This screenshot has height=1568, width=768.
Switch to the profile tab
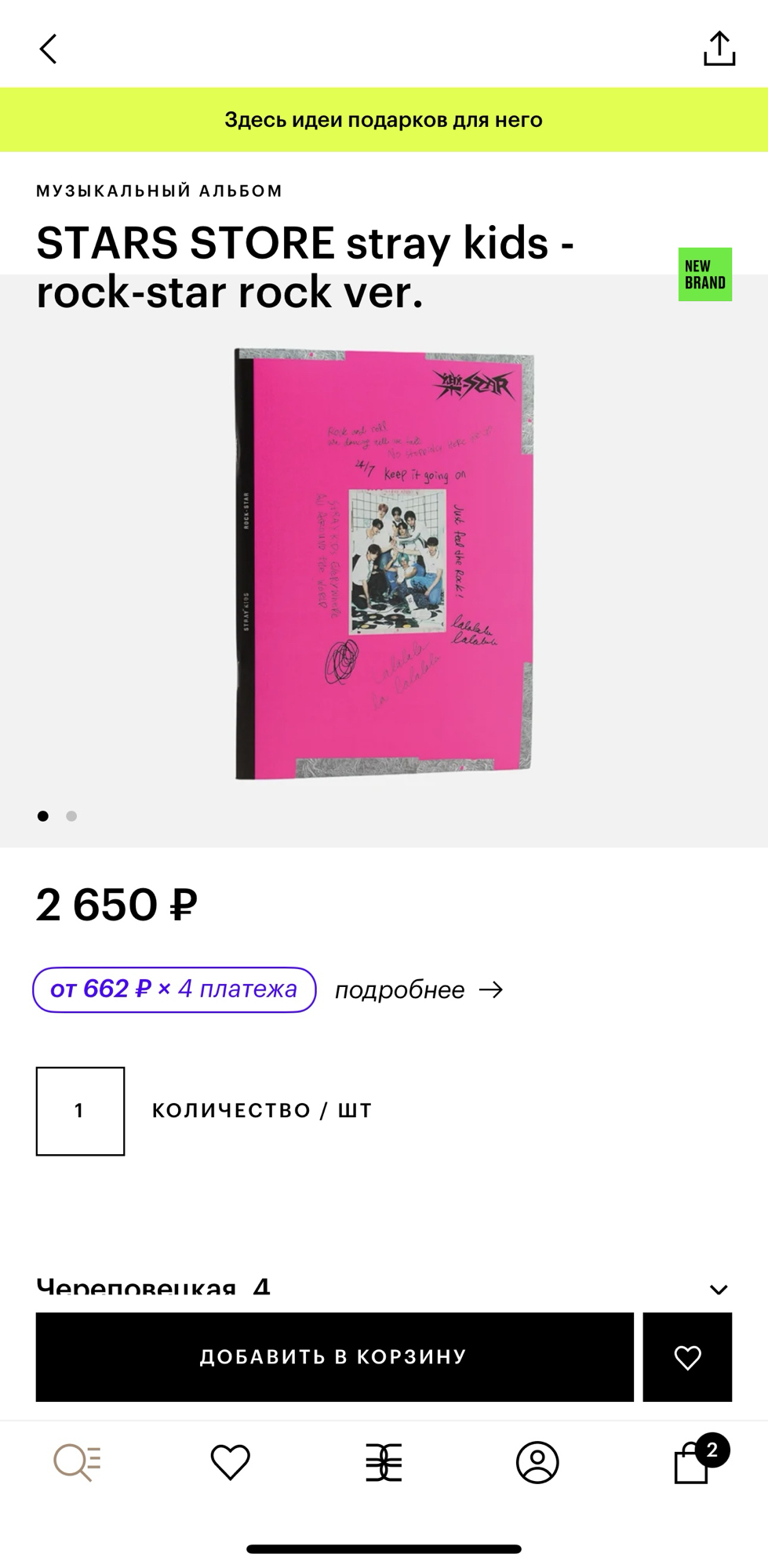537,1462
